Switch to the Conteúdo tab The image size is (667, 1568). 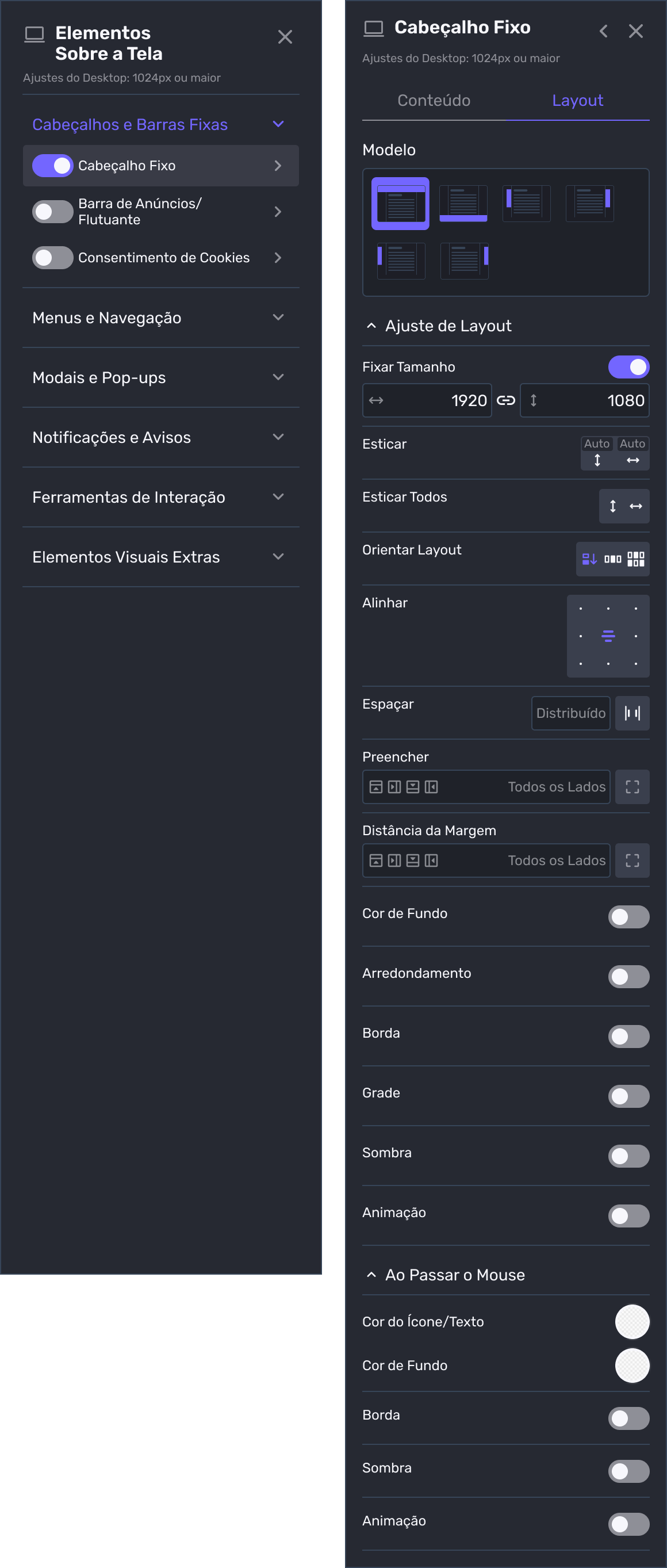434,101
